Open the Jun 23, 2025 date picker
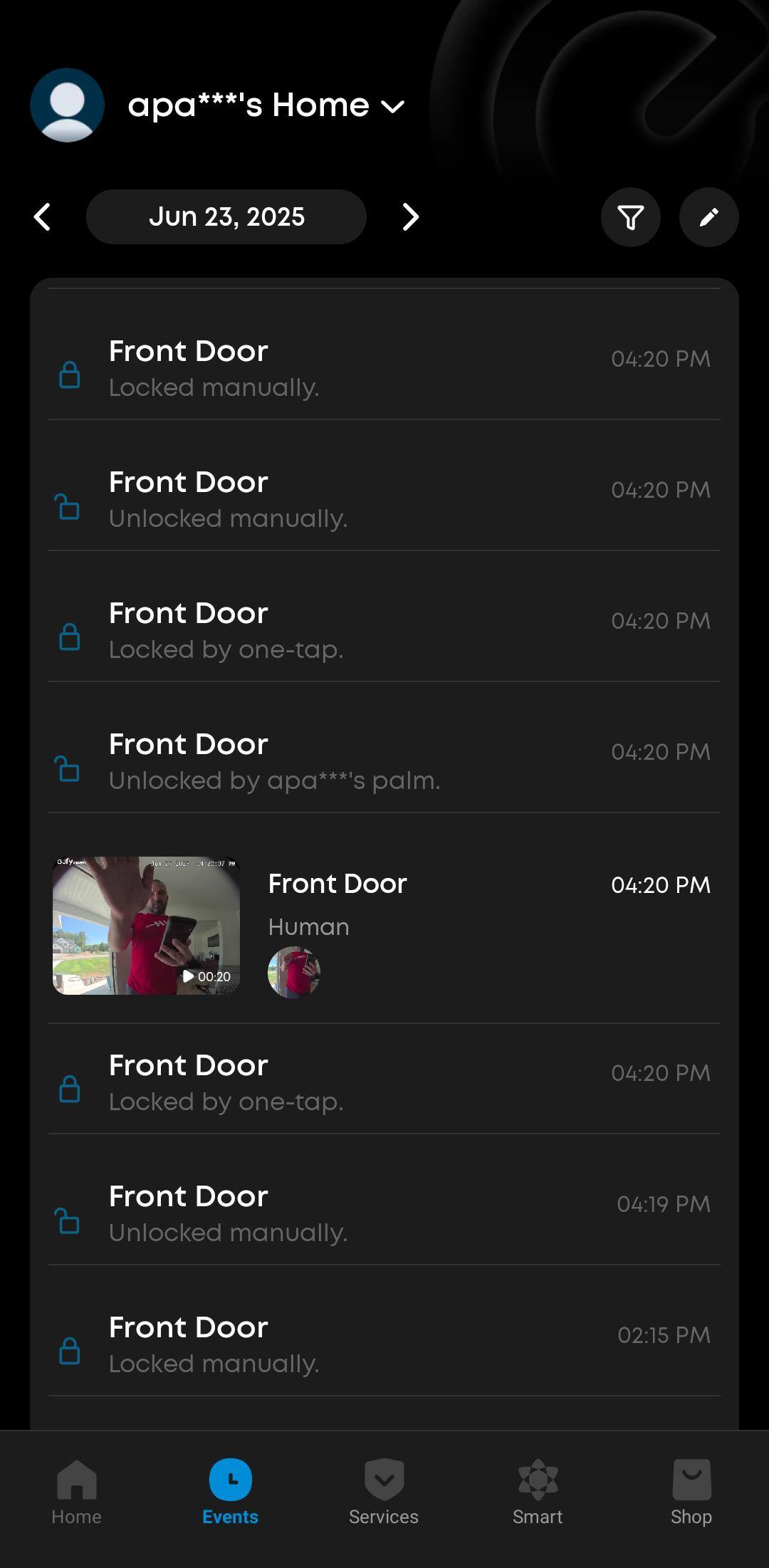Image resolution: width=769 pixels, height=1568 pixels. click(226, 217)
